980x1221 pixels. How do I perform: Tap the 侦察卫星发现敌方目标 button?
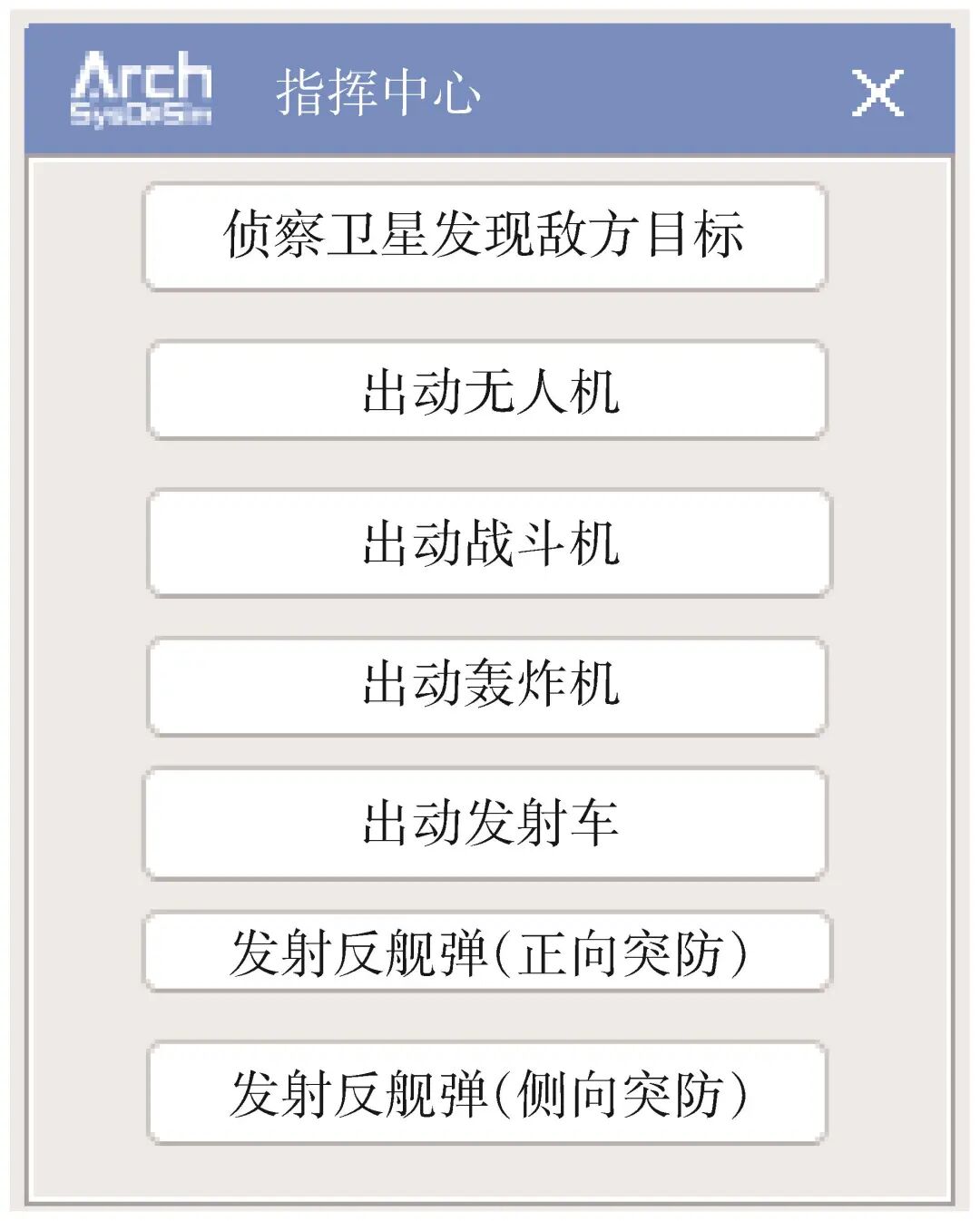point(485,237)
